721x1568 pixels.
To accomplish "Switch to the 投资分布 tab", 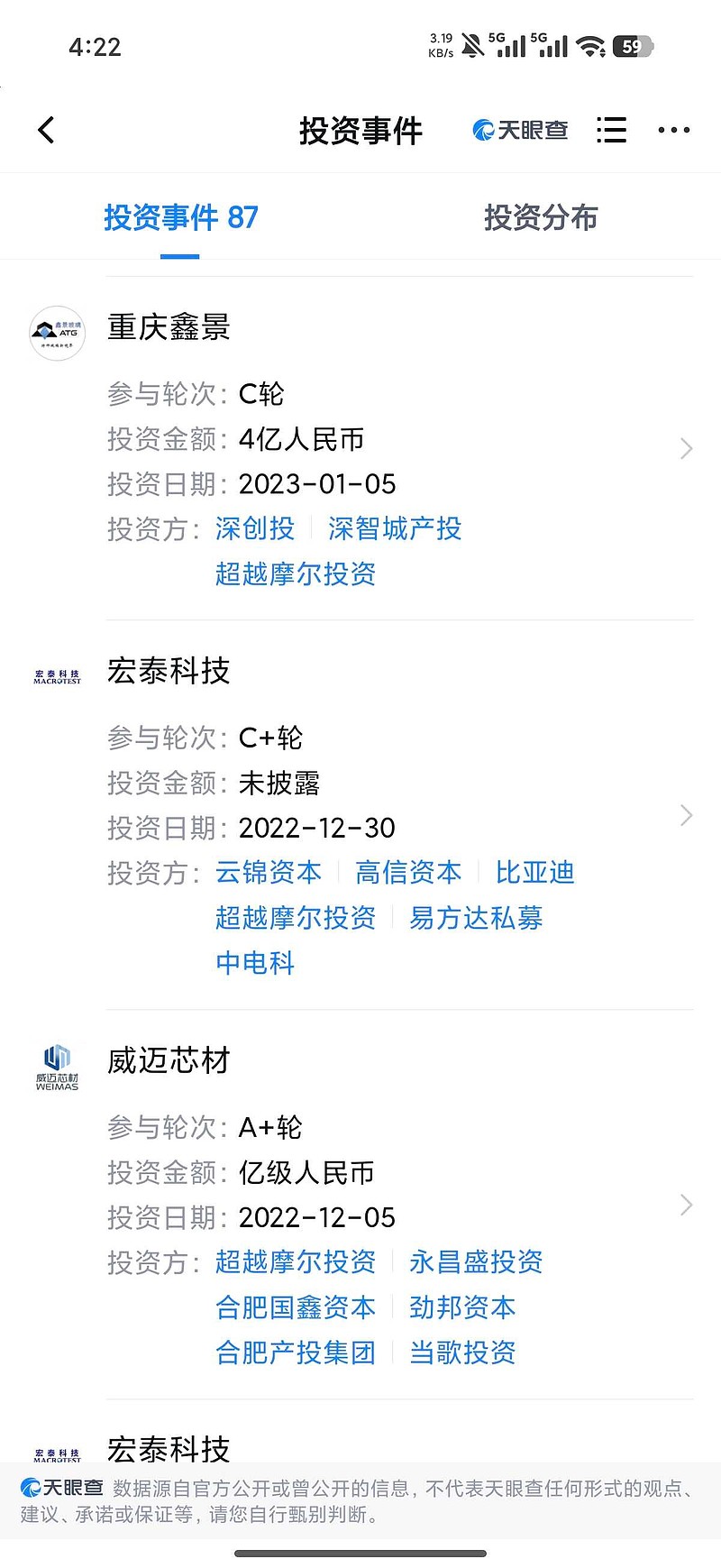I will [x=542, y=217].
